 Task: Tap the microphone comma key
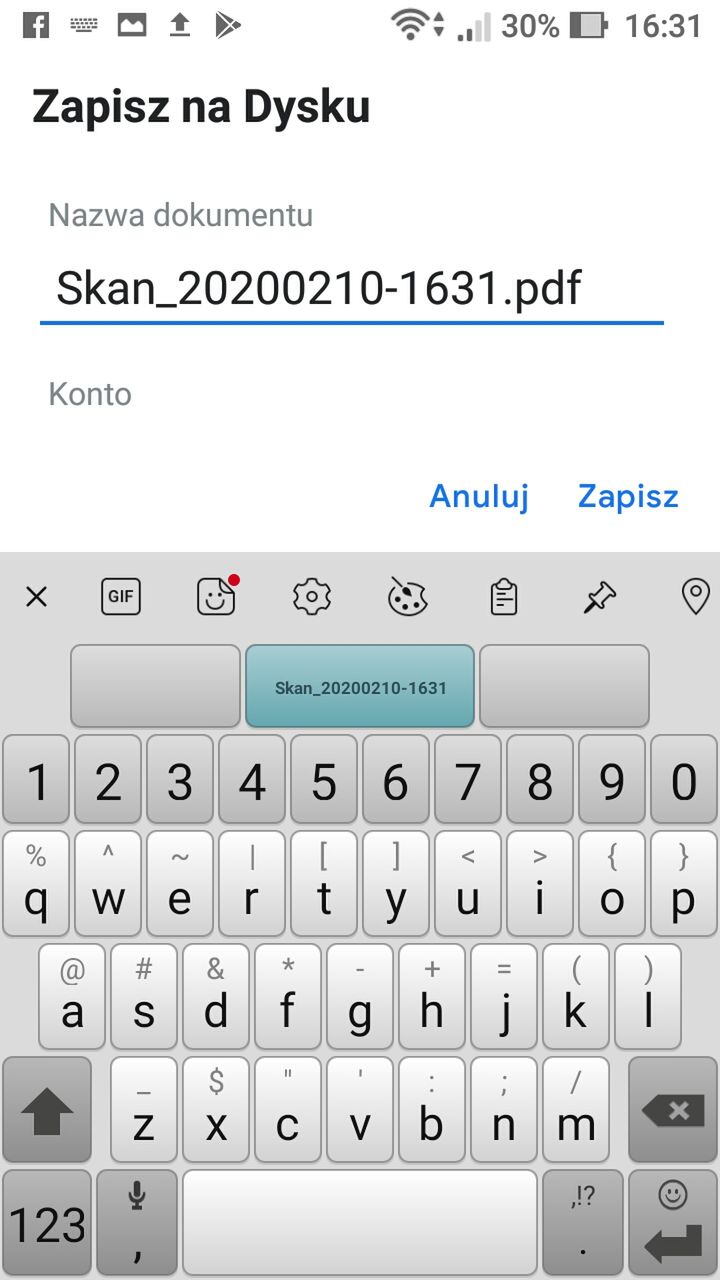coord(137,1224)
